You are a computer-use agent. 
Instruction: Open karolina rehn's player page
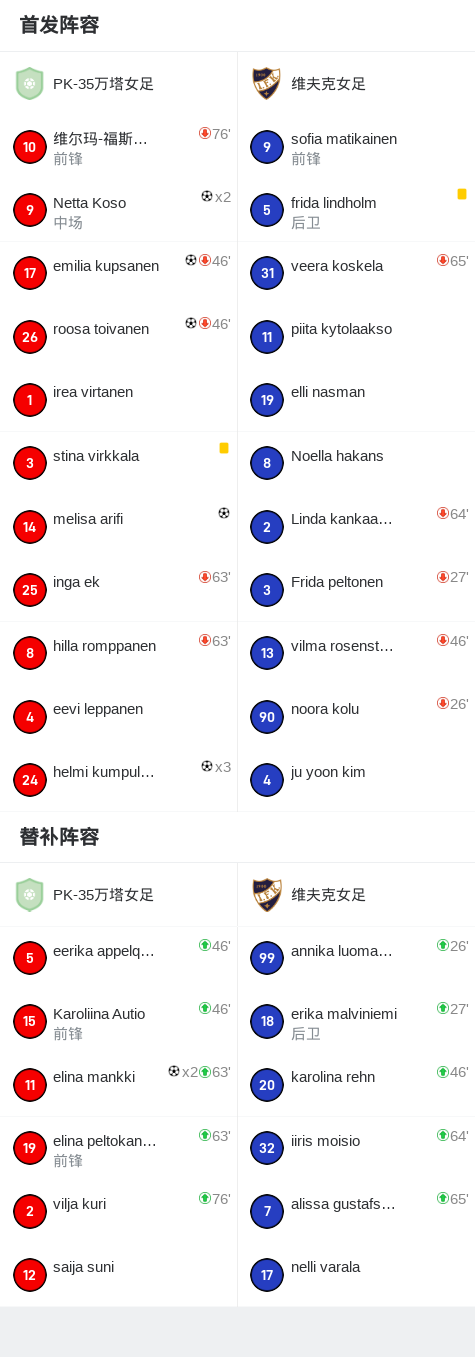click(356, 1085)
